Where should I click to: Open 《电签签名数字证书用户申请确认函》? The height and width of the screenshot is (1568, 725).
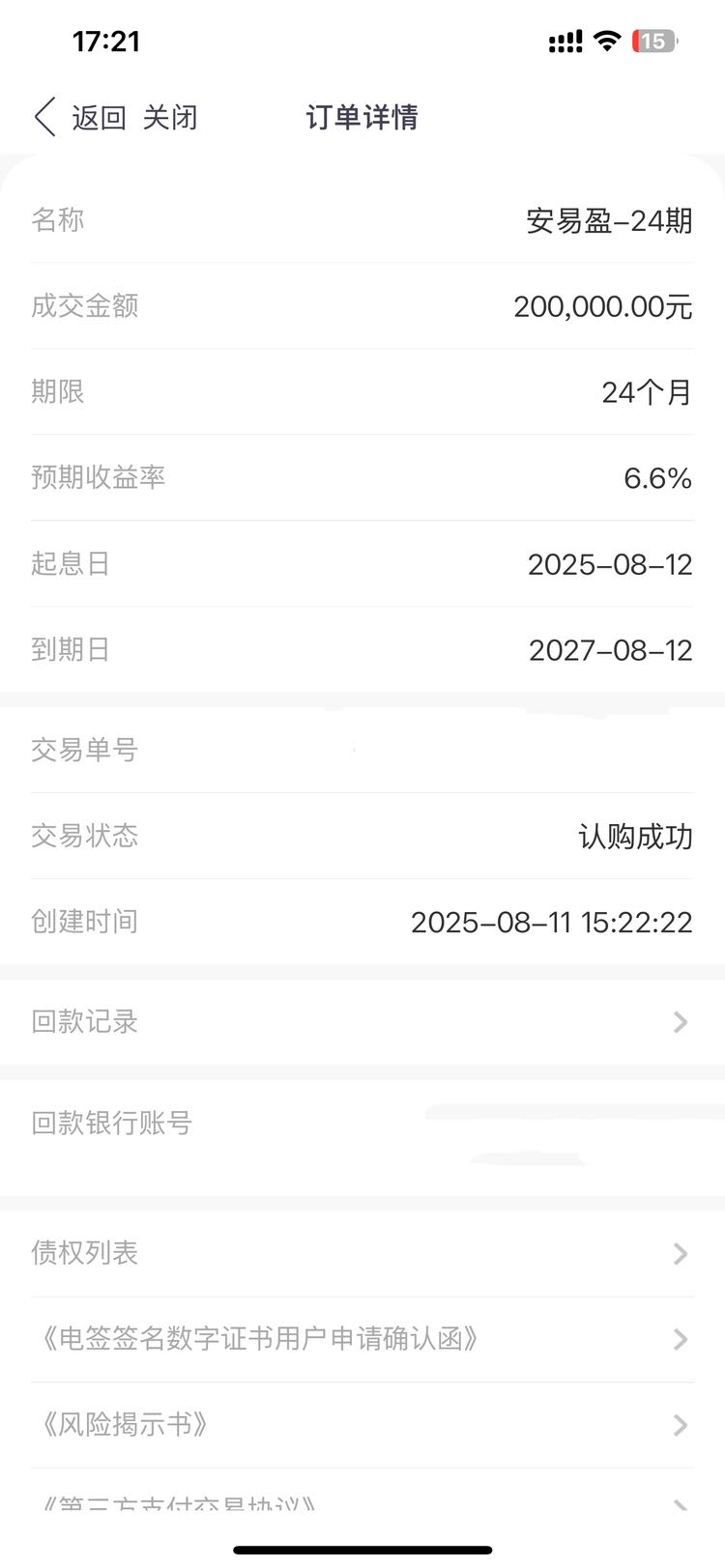point(362,1339)
